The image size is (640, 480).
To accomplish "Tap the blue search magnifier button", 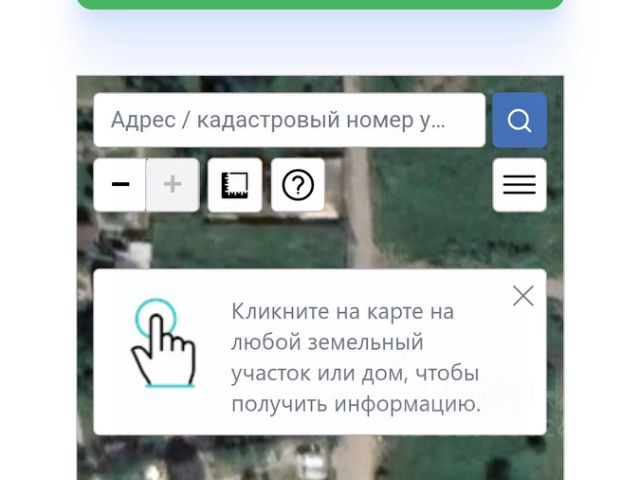I will [x=519, y=121].
